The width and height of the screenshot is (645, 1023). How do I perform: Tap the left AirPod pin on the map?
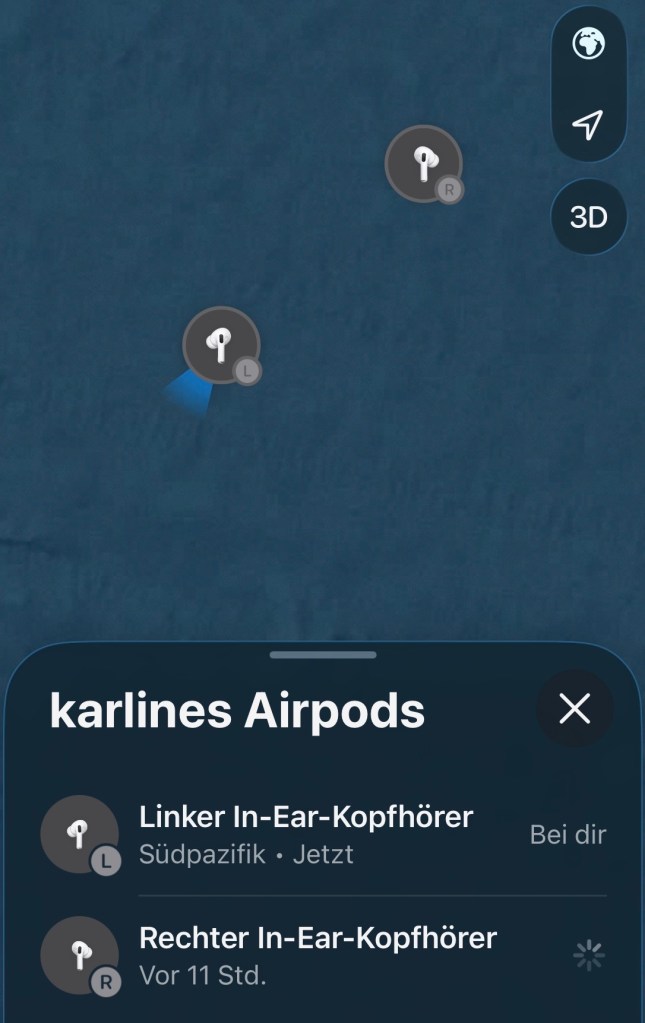220,344
